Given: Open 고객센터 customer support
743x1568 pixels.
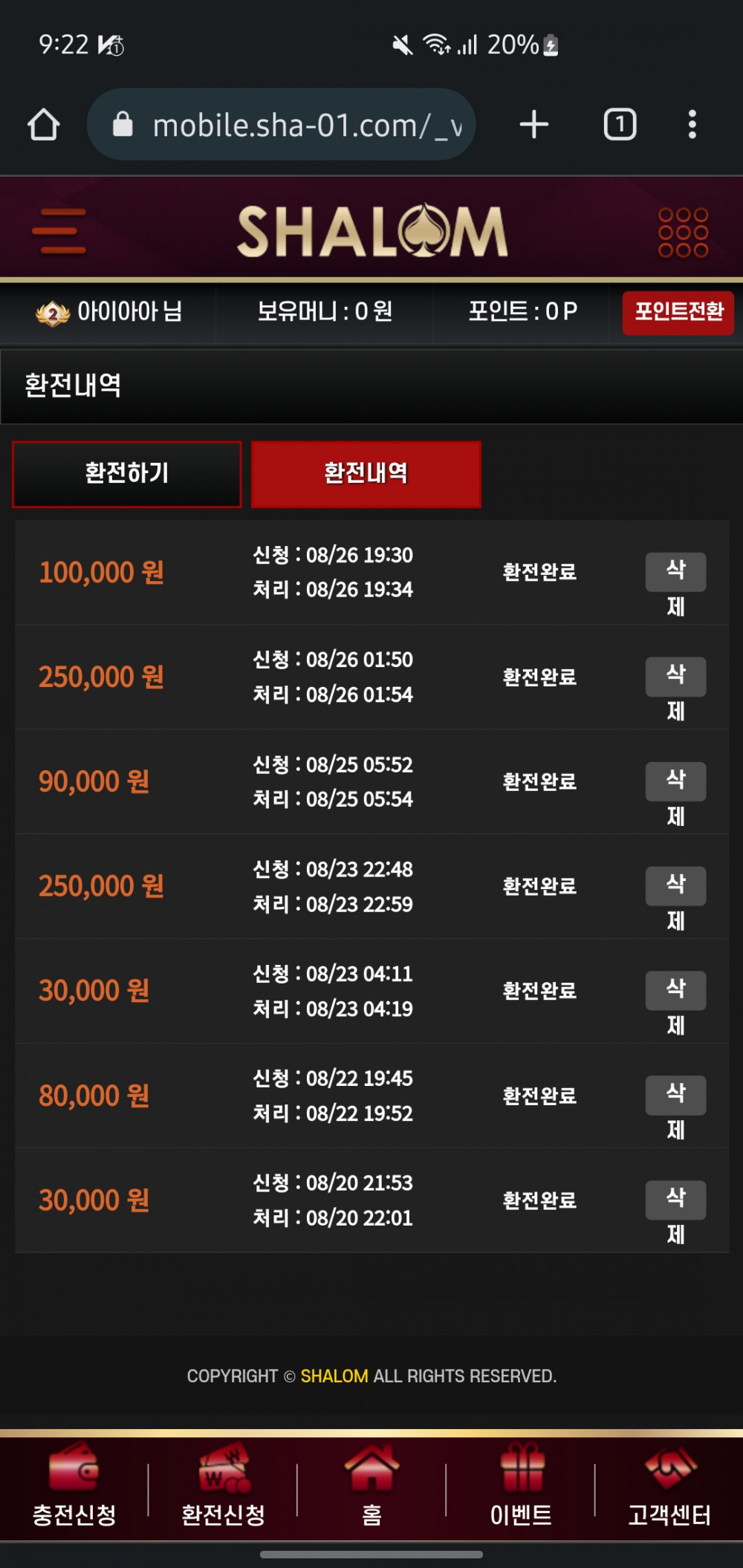Looking at the screenshot, I should pos(669,1486).
